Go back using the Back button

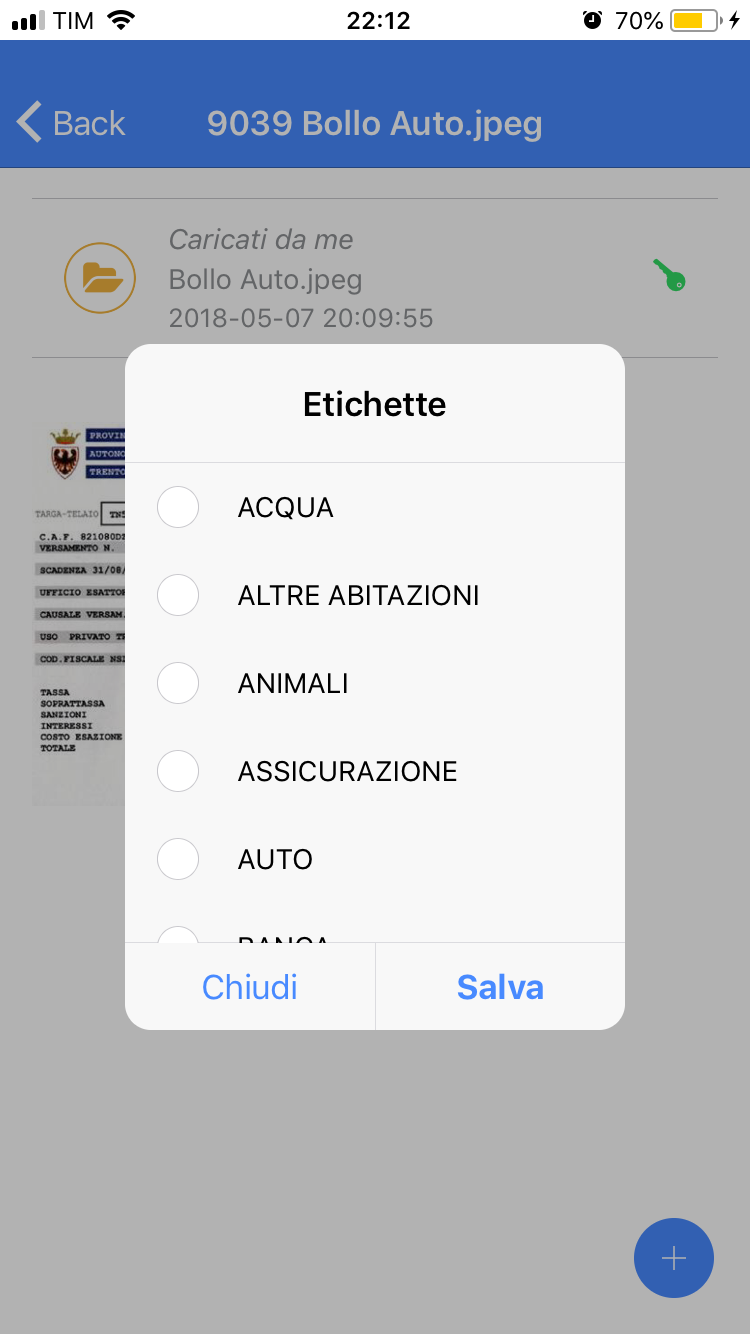point(71,123)
